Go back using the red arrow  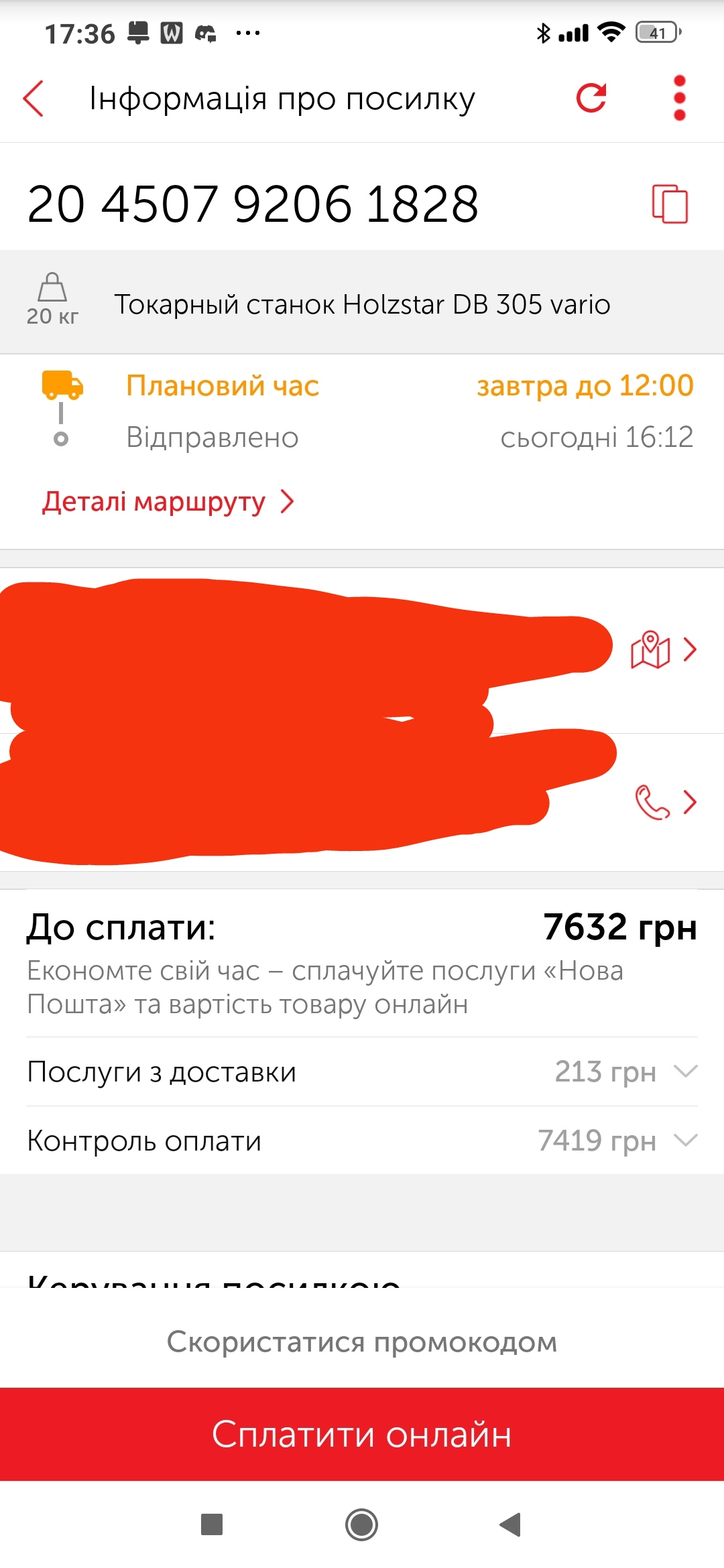click(x=34, y=99)
